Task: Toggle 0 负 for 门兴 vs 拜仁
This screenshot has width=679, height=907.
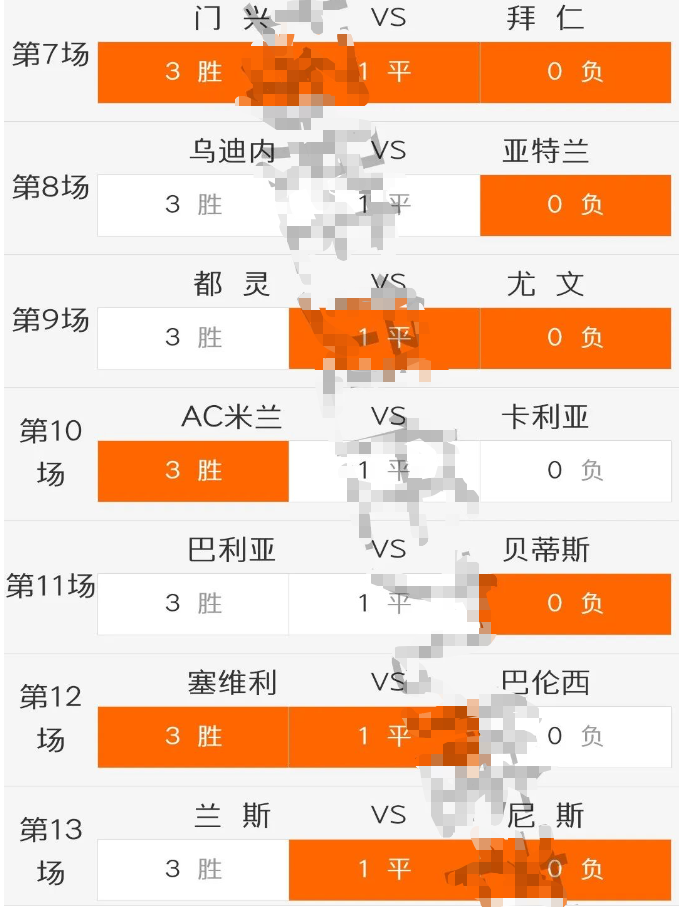Action: click(x=575, y=72)
